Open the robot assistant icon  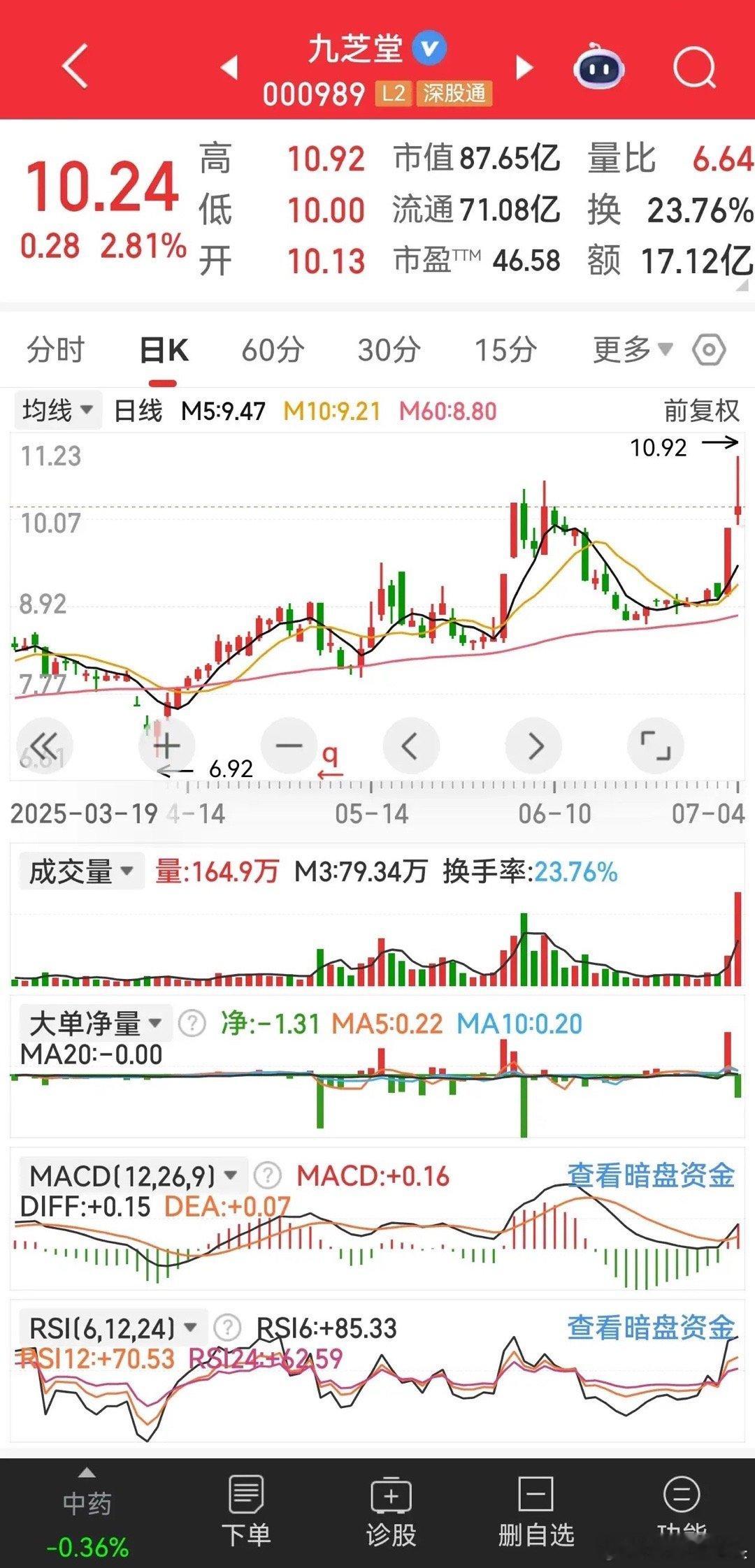click(598, 66)
